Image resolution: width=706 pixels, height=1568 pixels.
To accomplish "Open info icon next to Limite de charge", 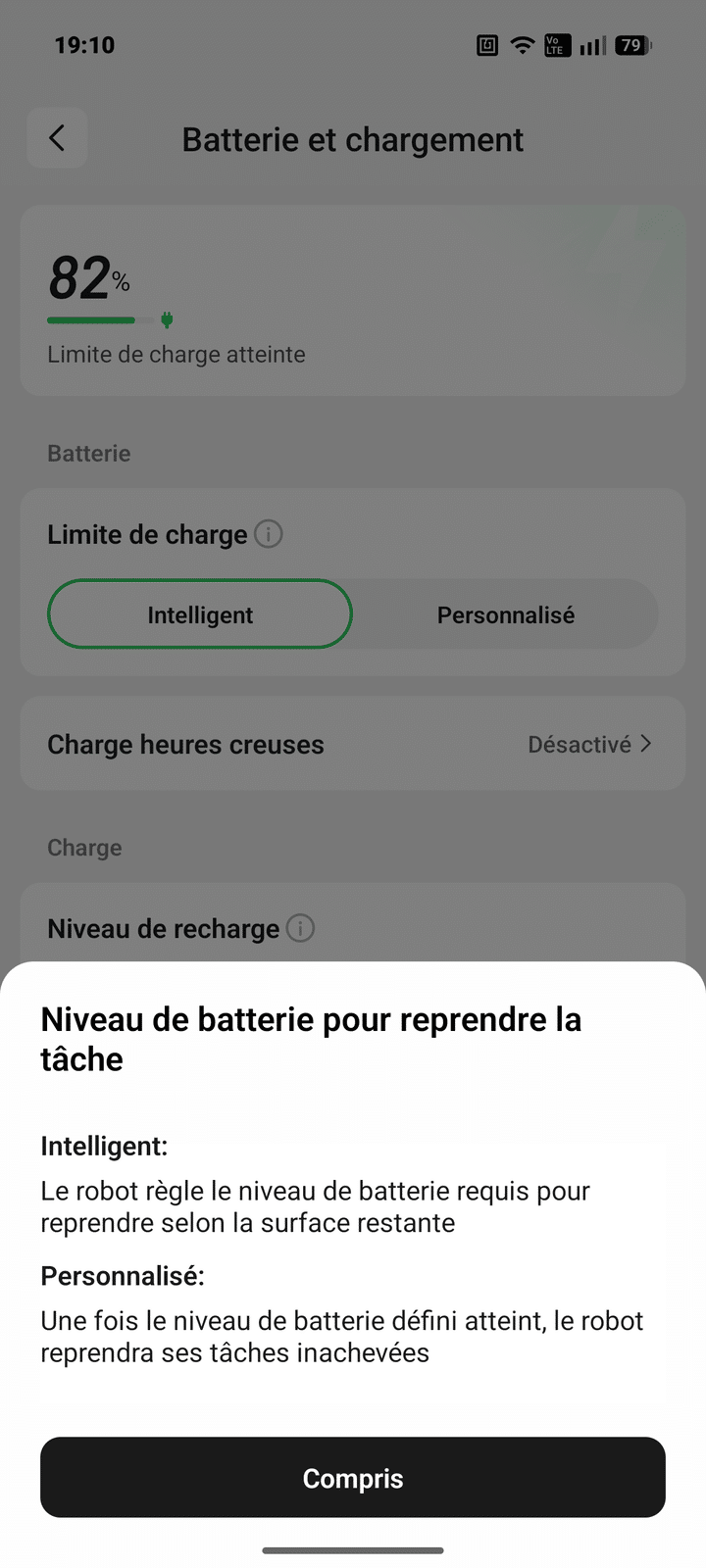I will (269, 534).
